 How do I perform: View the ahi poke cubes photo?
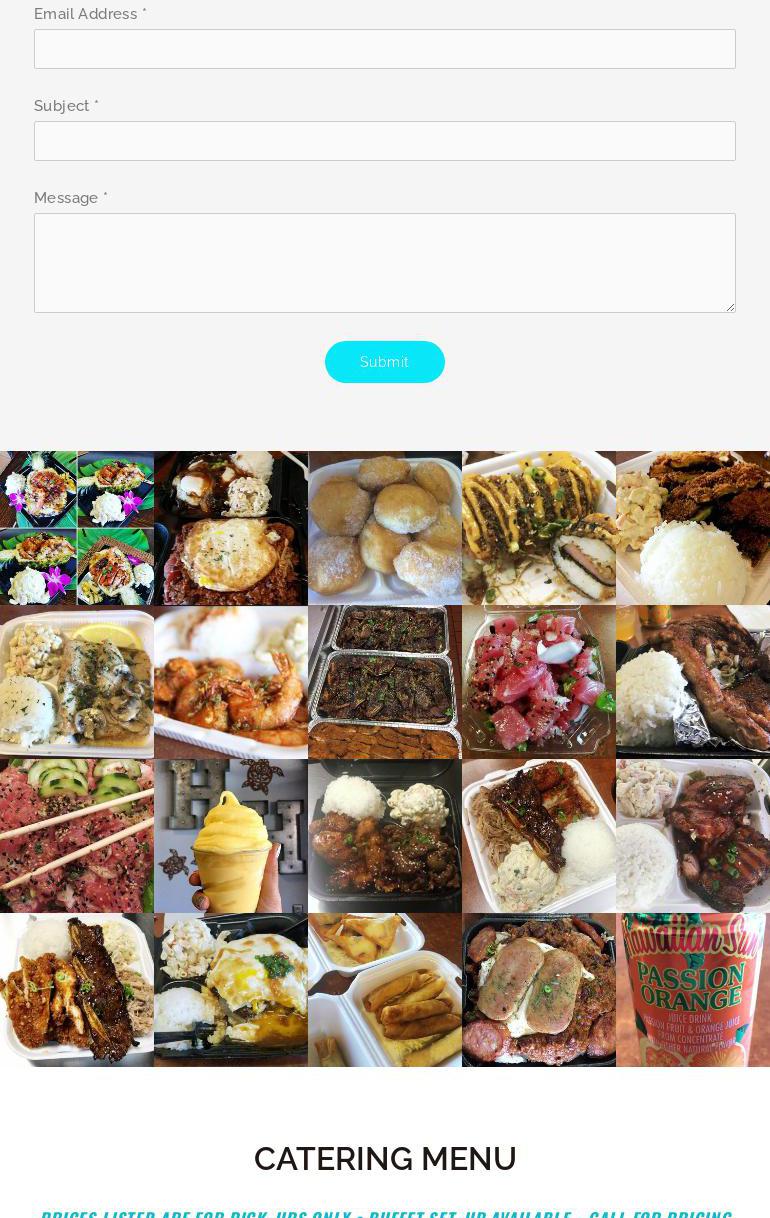(539, 682)
